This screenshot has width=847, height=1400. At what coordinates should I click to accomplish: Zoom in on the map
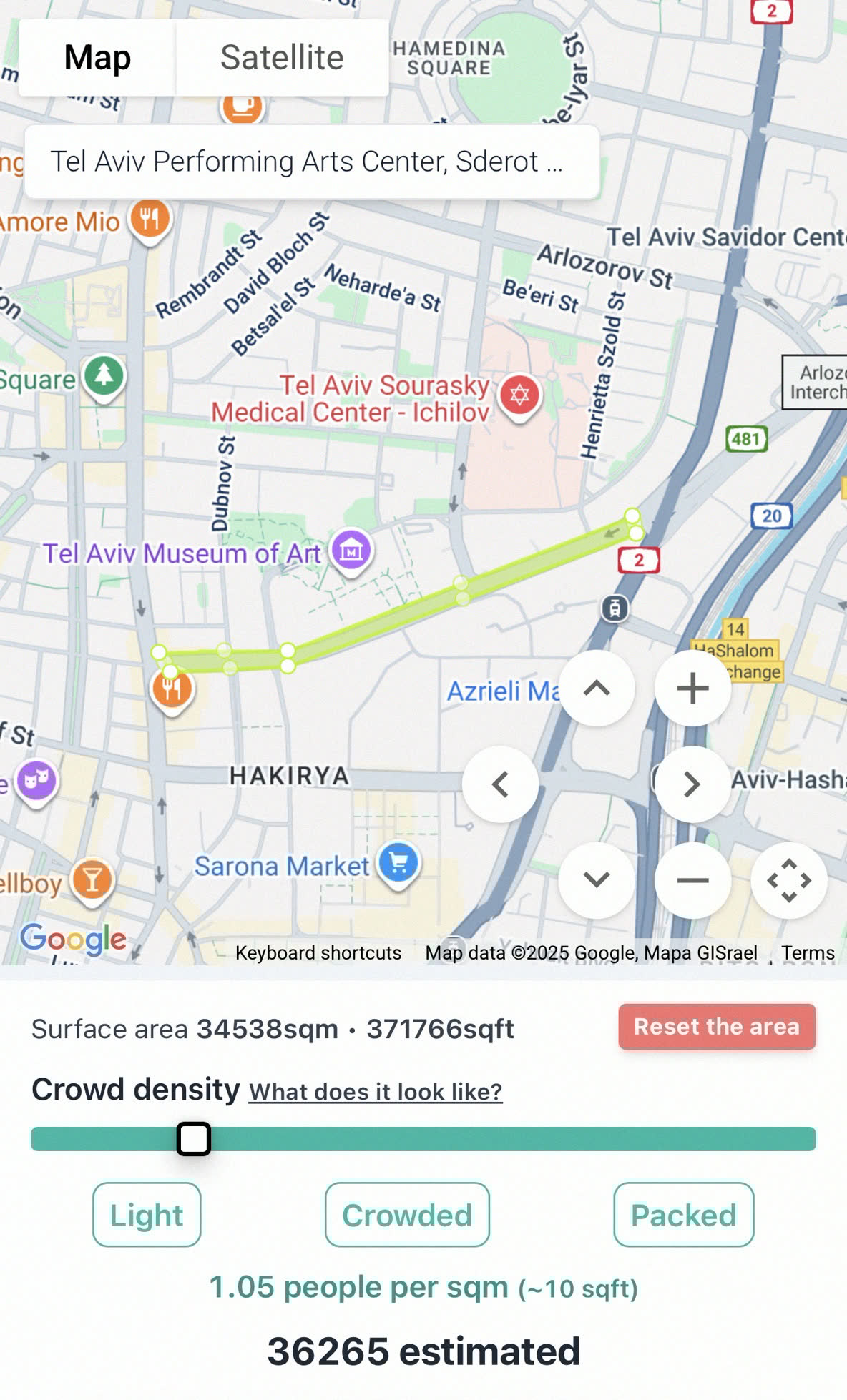coord(692,689)
